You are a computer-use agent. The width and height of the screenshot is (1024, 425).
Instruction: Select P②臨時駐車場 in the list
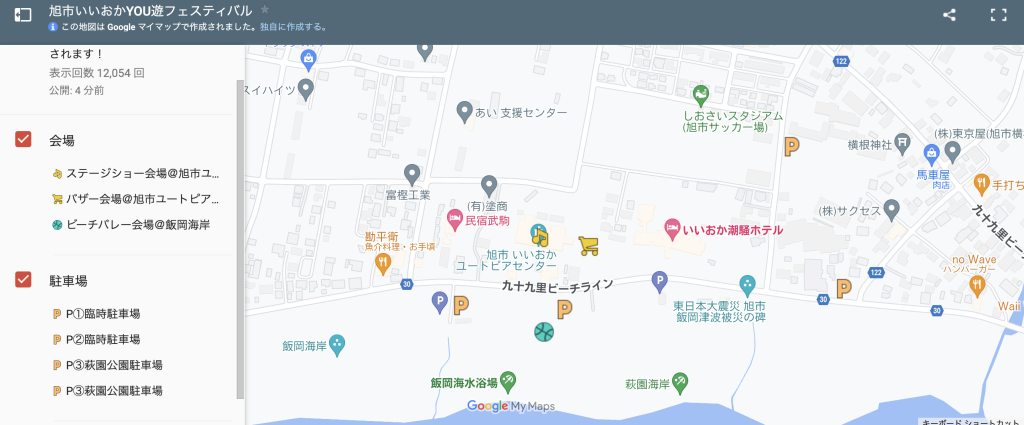point(103,339)
